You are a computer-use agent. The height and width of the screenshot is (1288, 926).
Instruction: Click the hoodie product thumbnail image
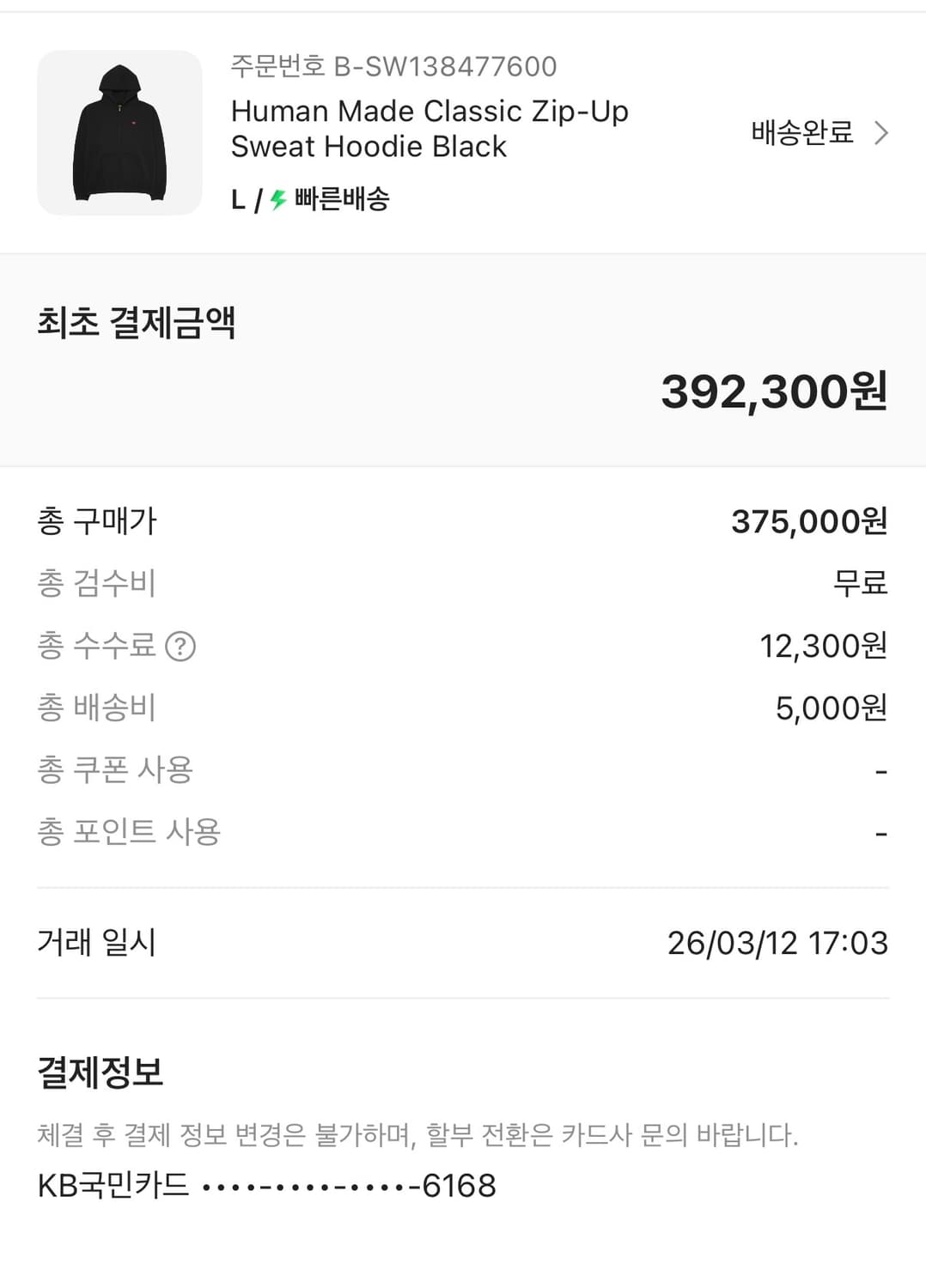tap(120, 133)
